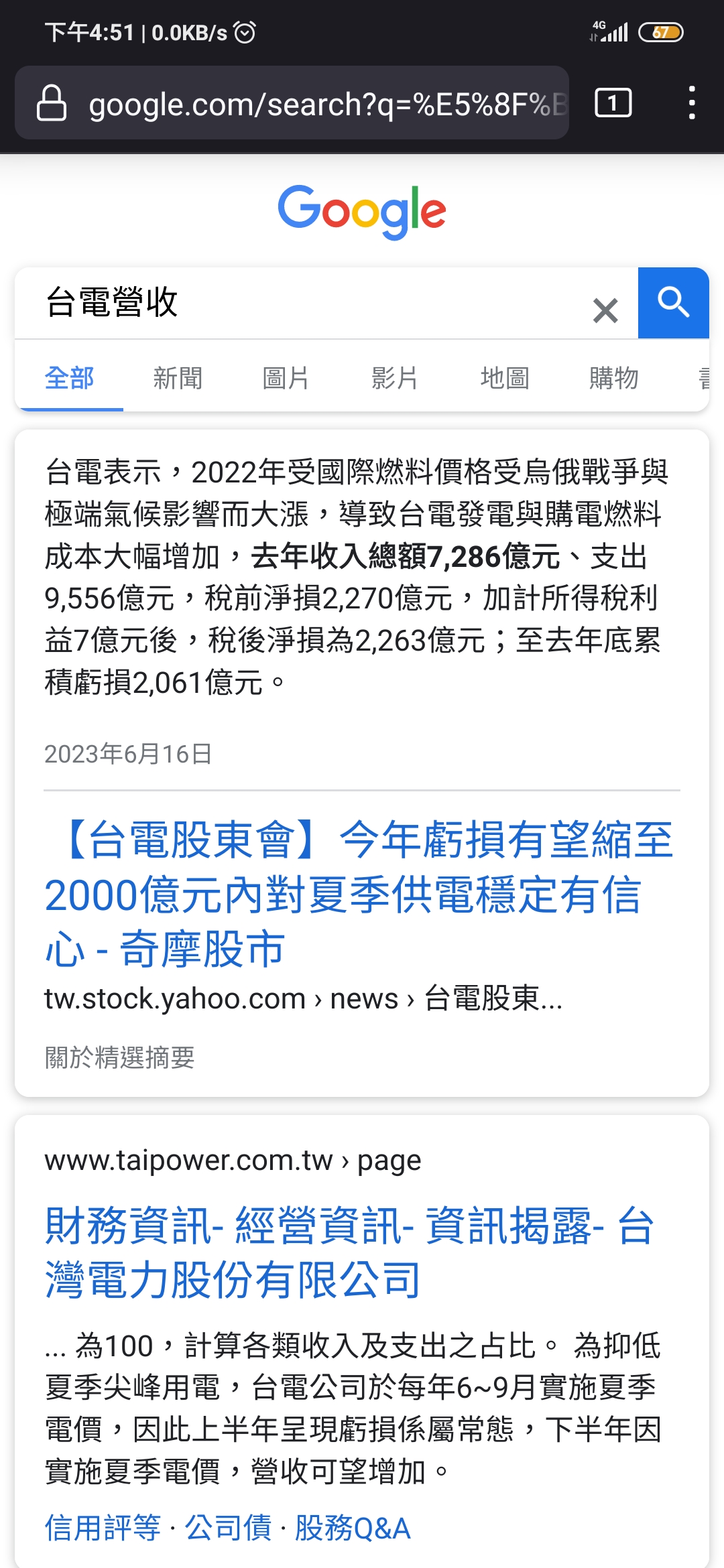724x1568 pixels.
Task: Switch to the 新聞 results tab
Action: click(178, 378)
